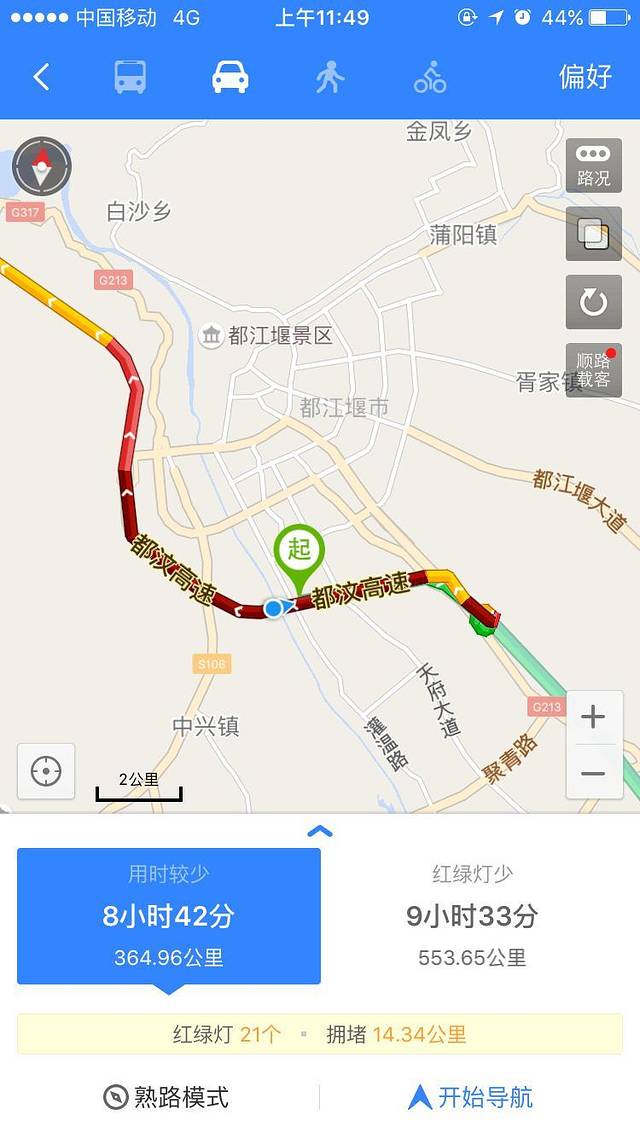Screen dimensions: 640x1138
Task: Open the map layers button
Action: (593, 235)
